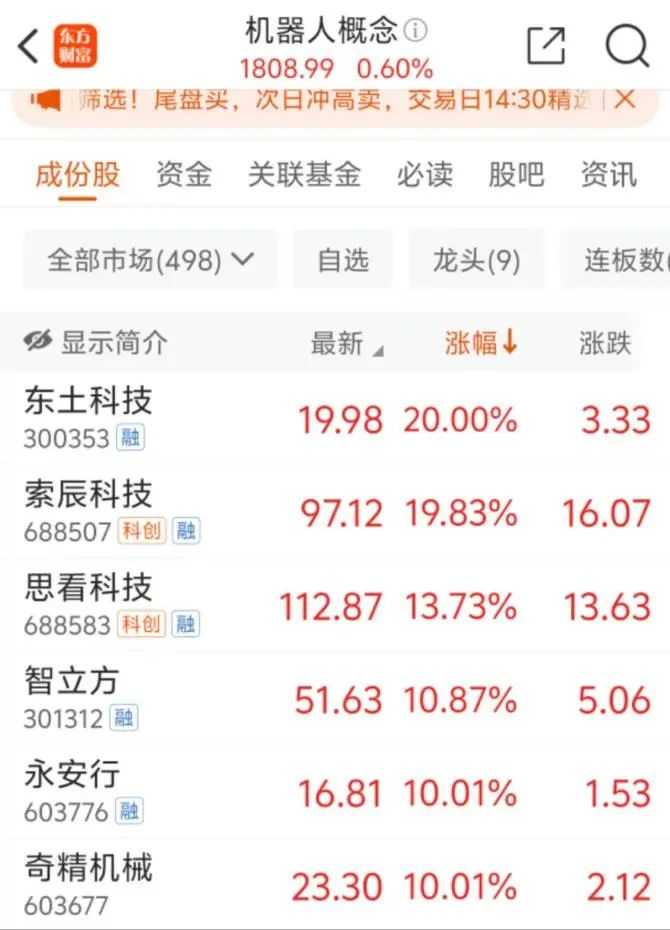Filter by the 自选 chip
The image size is (670, 930).
point(342,261)
